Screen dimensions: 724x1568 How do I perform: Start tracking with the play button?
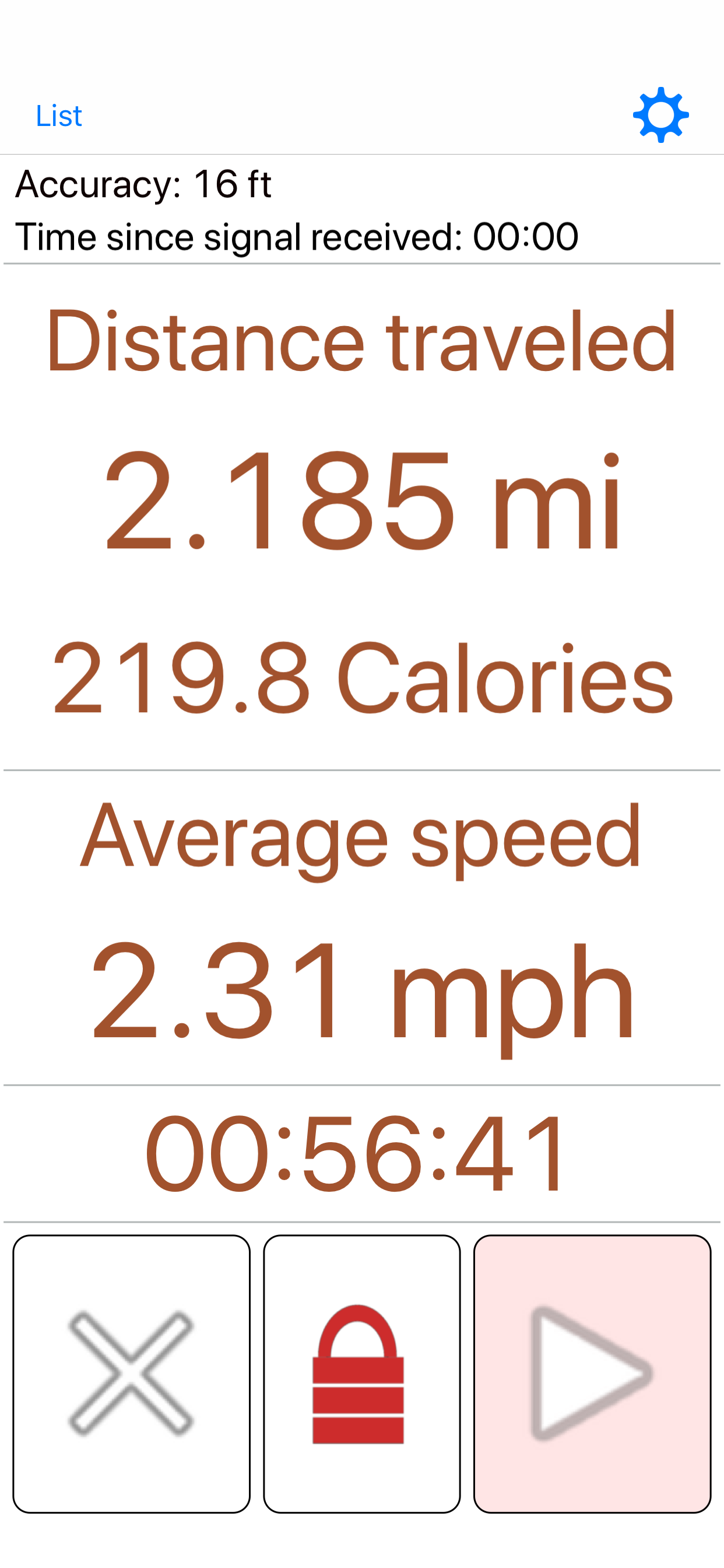[x=592, y=1373]
